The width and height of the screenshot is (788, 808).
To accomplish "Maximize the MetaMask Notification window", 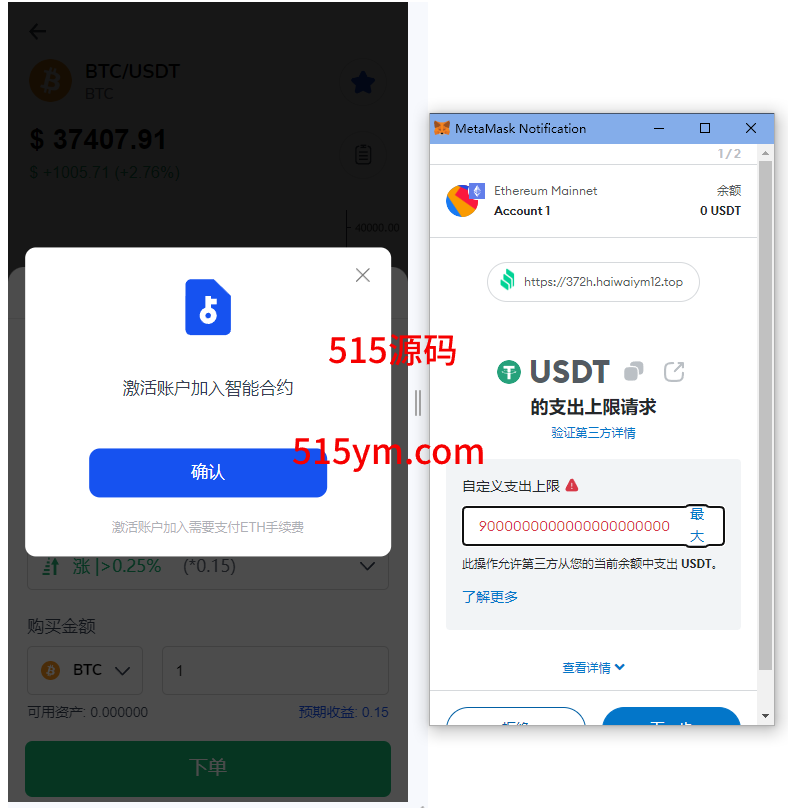I will [705, 128].
